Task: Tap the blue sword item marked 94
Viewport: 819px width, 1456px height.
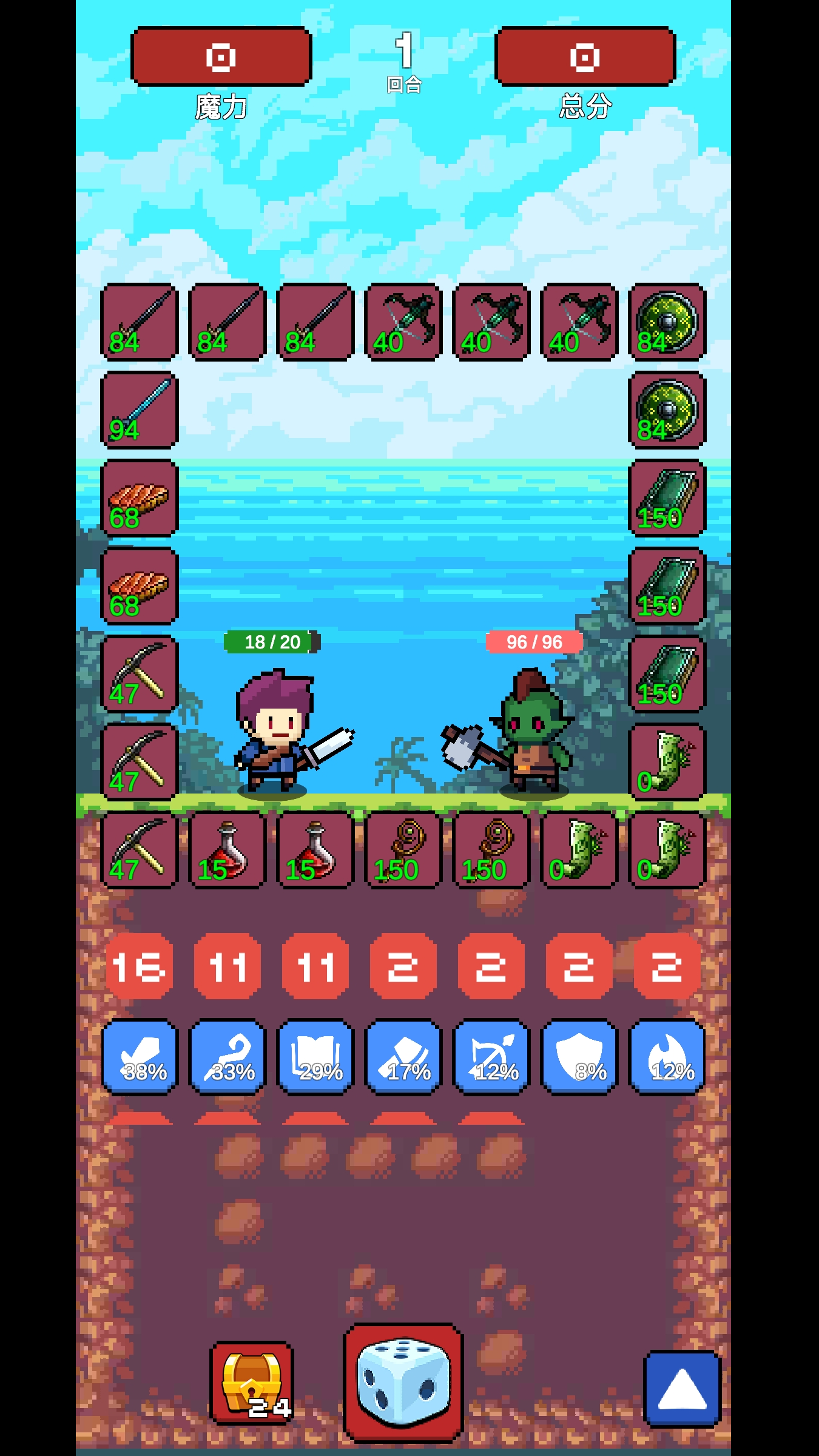Action: tap(140, 410)
